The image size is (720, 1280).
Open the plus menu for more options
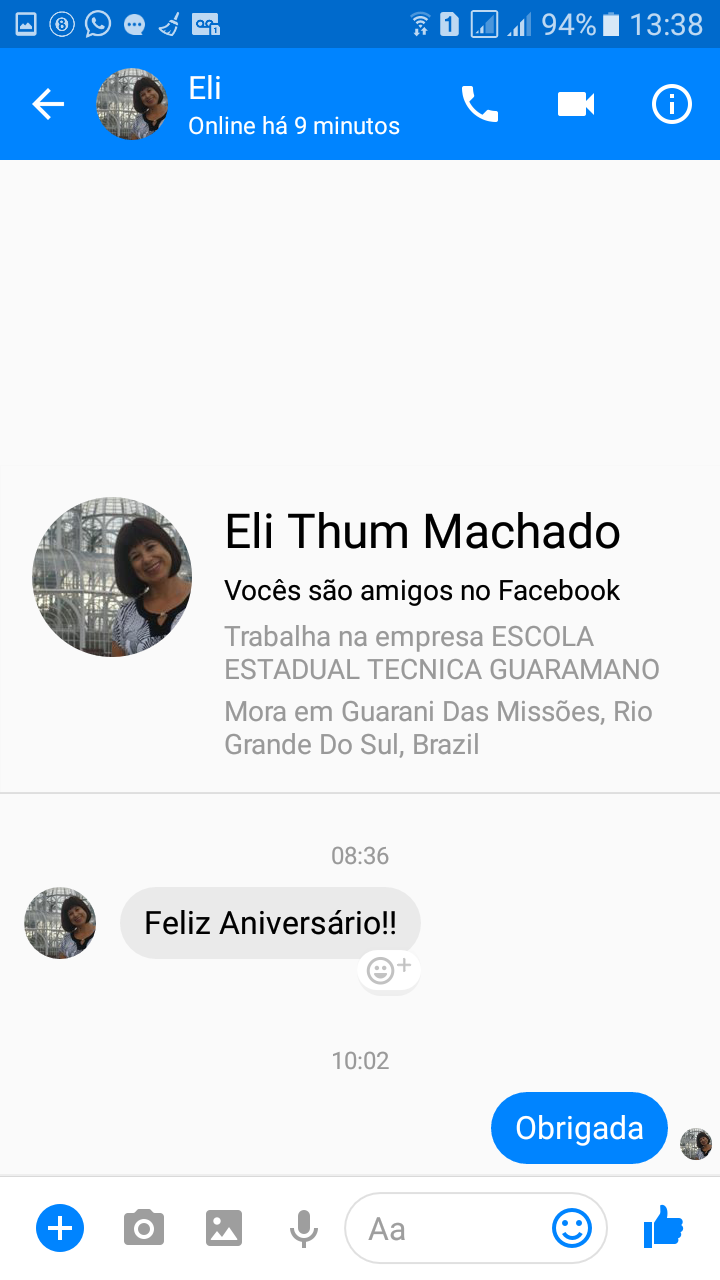point(60,1227)
